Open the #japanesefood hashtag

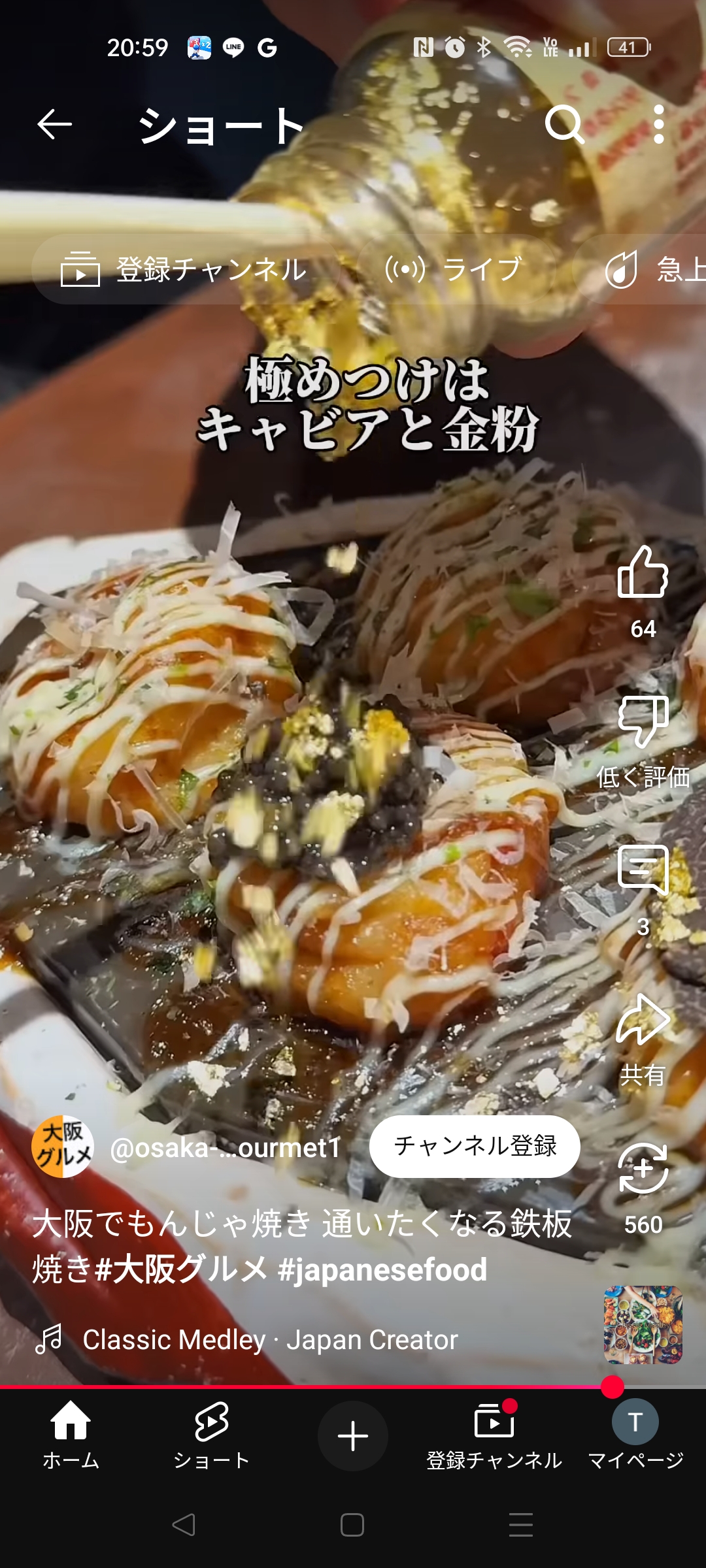(x=382, y=1269)
